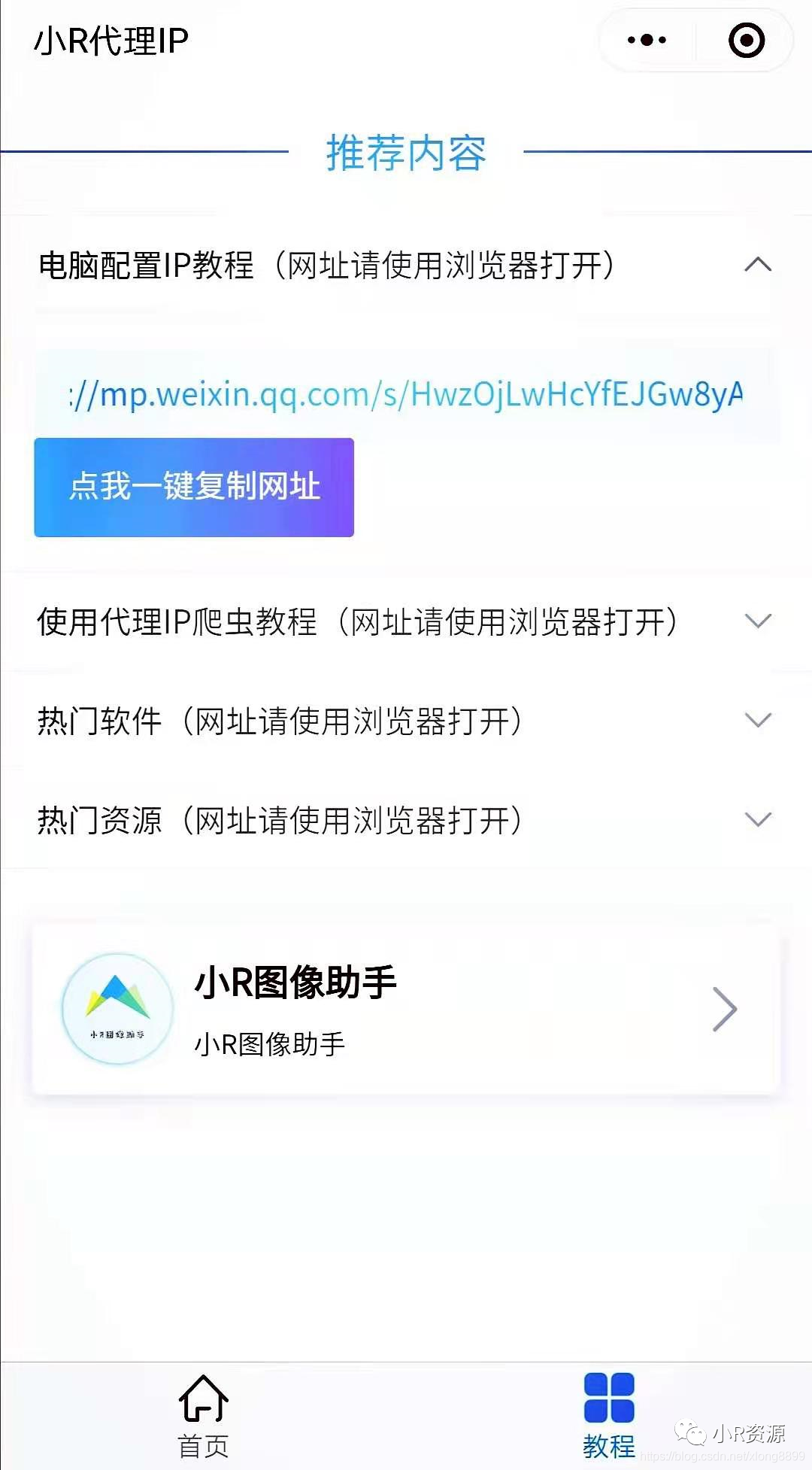Close the mini program with the circle icon
Image resolution: width=812 pixels, height=1470 pixels.
[x=747, y=41]
